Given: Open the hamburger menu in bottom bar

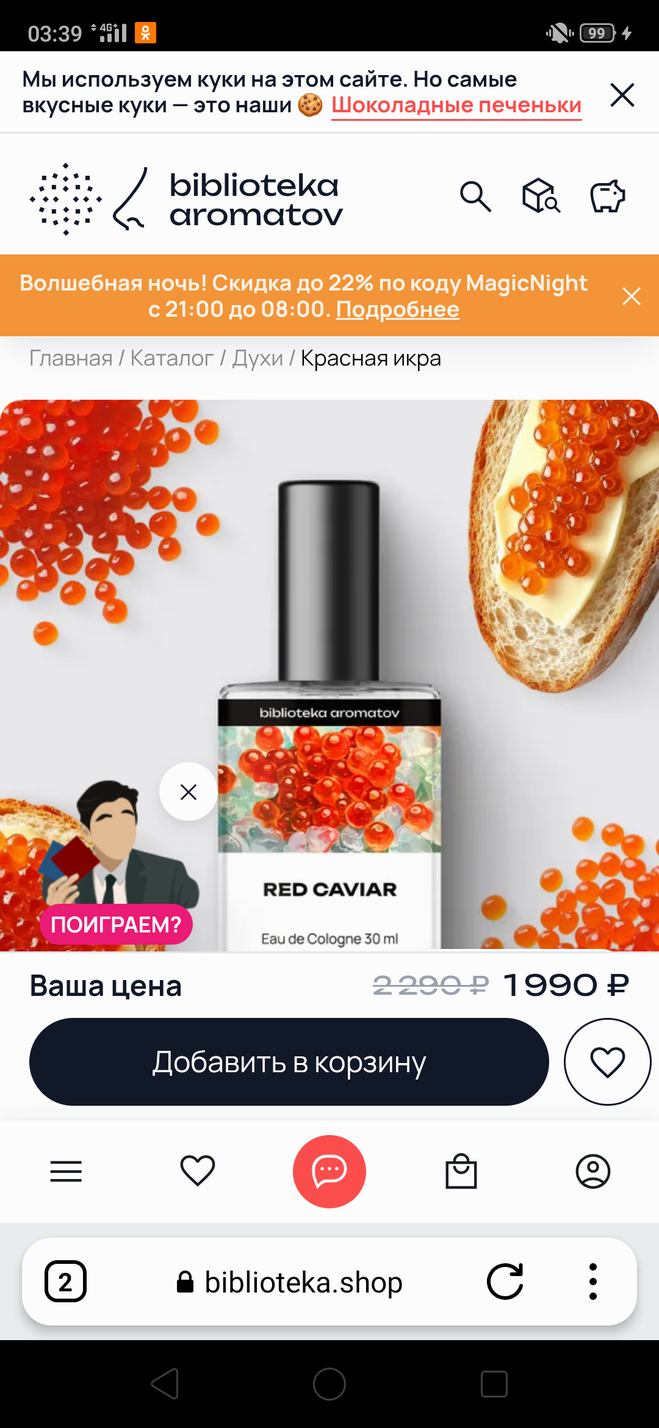Looking at the screenshot, I should coord(66,1171).
